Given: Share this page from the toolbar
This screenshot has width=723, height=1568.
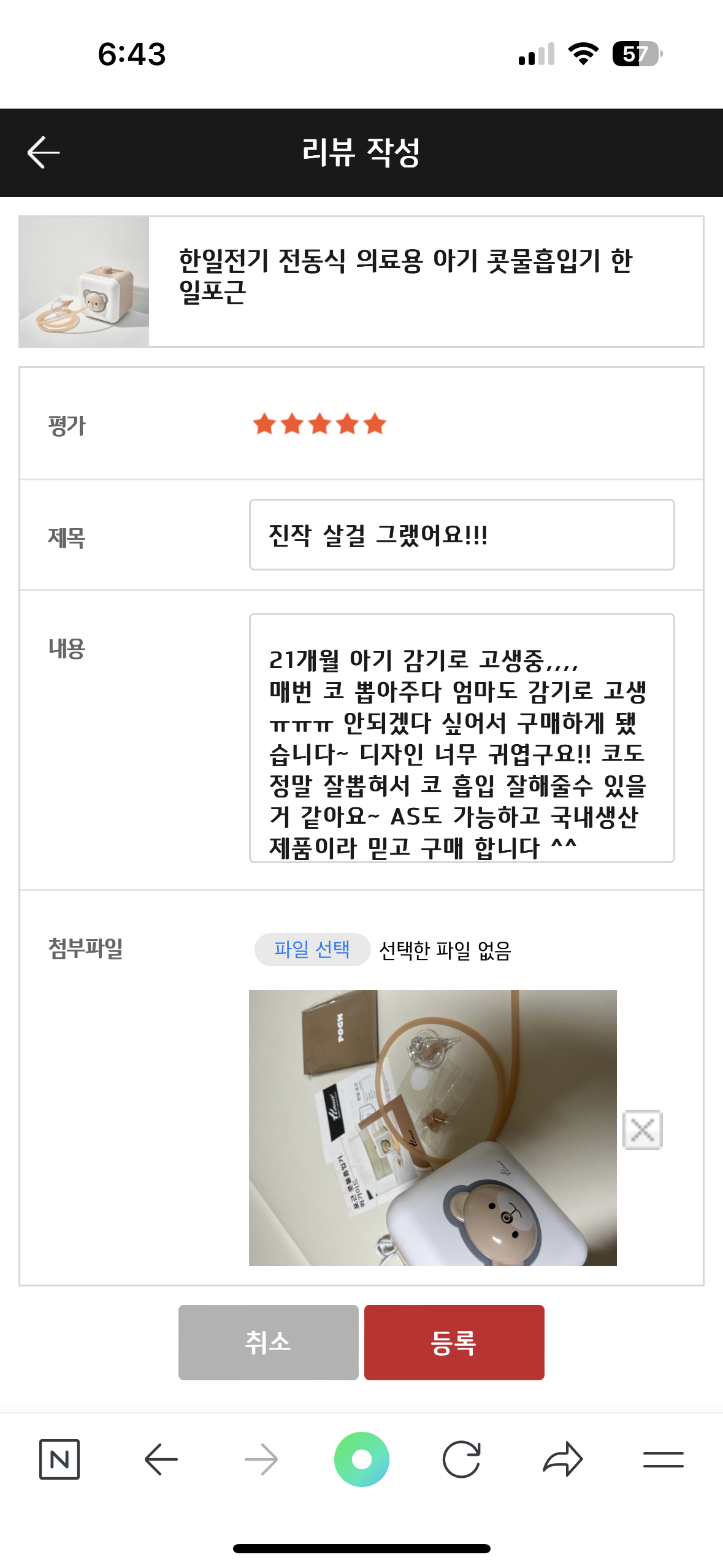Looking at the screenshot, I should tap(562, 1459).
